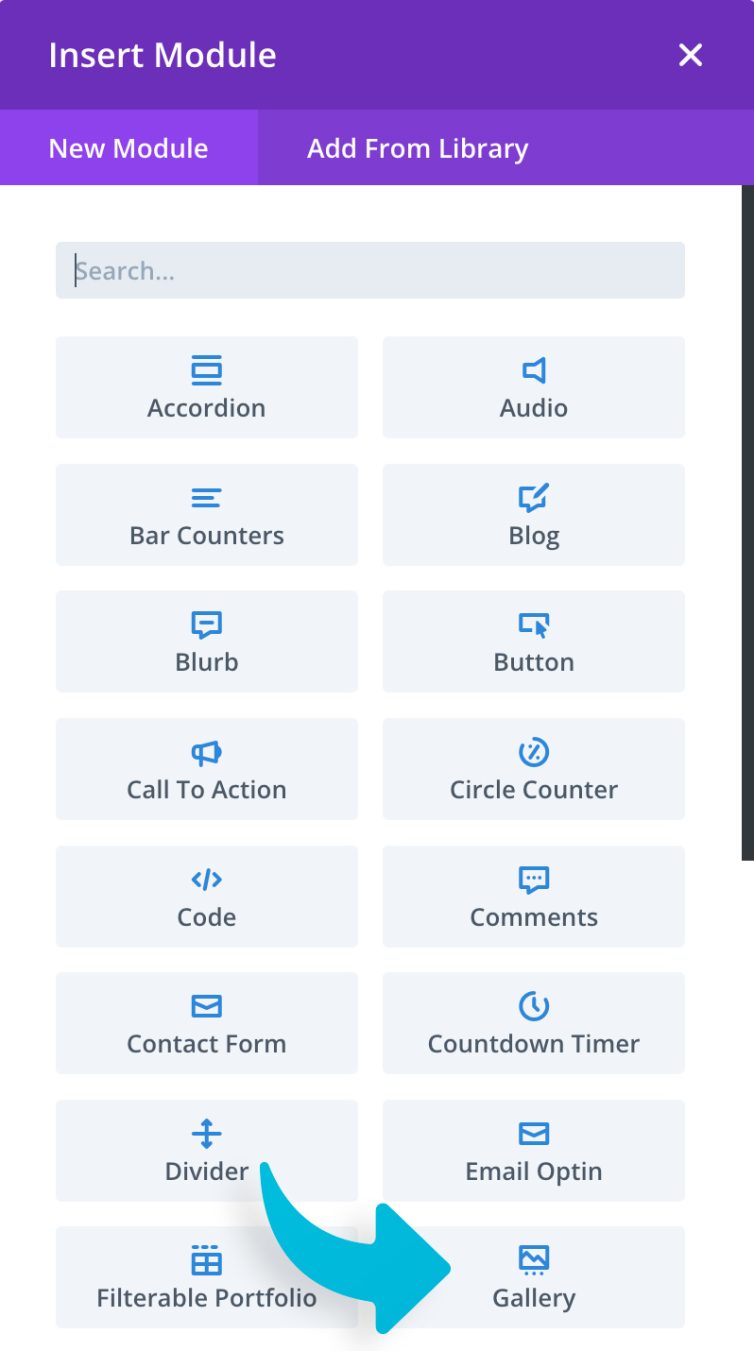Insert the Blurb module
Image resolution: width=754 pixels, height=1351 pixels.
tap(206, 641)
